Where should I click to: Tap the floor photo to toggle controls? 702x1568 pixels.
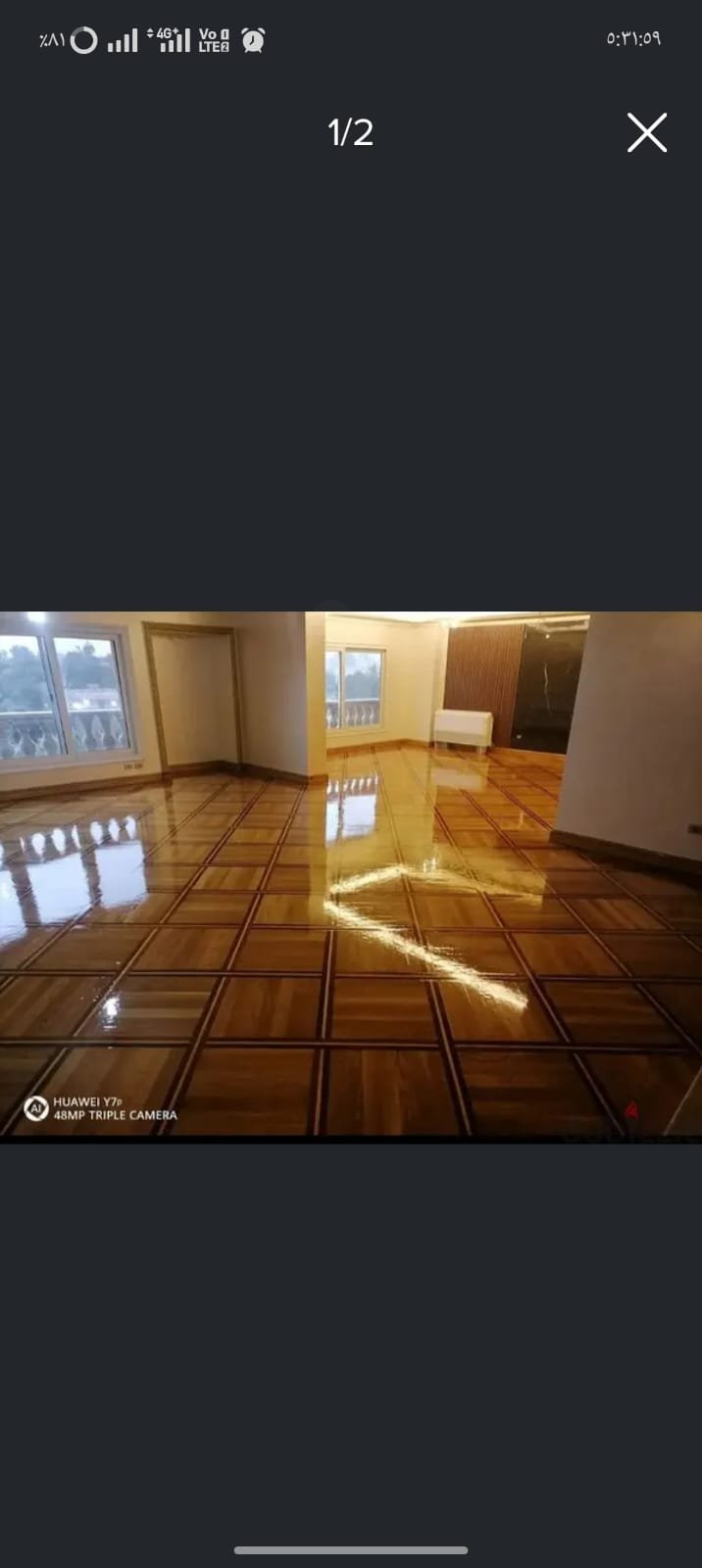coord(351,875)
